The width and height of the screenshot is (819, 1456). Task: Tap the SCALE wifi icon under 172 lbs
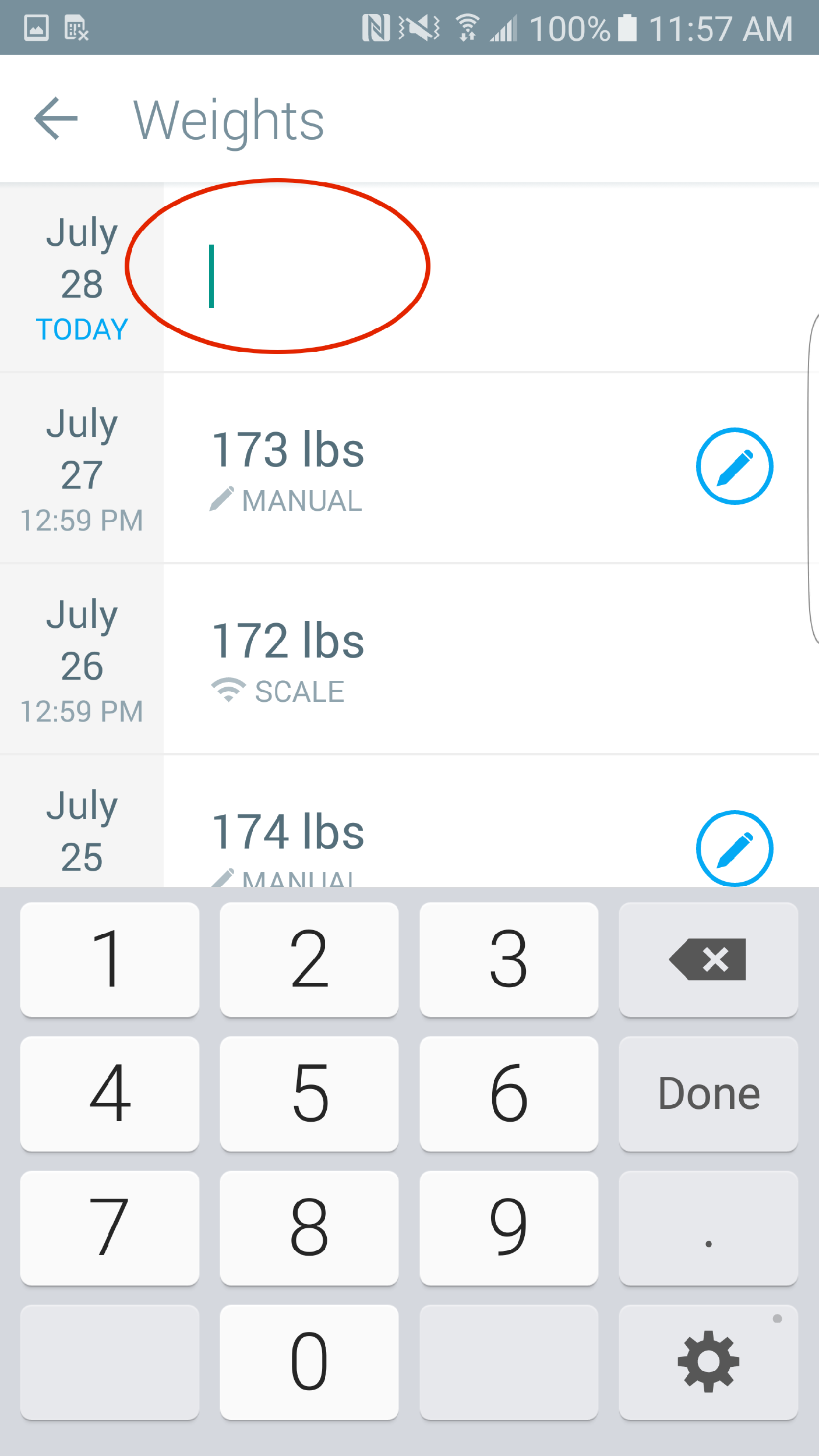(230, 690)
